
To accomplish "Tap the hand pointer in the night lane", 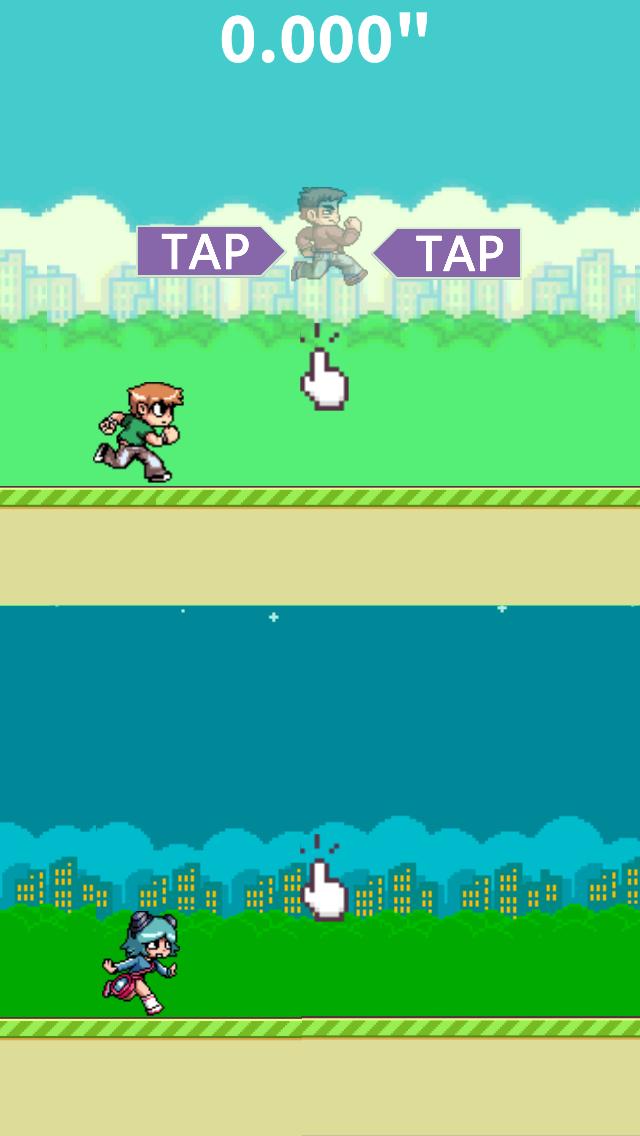I will (x=324, y=888).
